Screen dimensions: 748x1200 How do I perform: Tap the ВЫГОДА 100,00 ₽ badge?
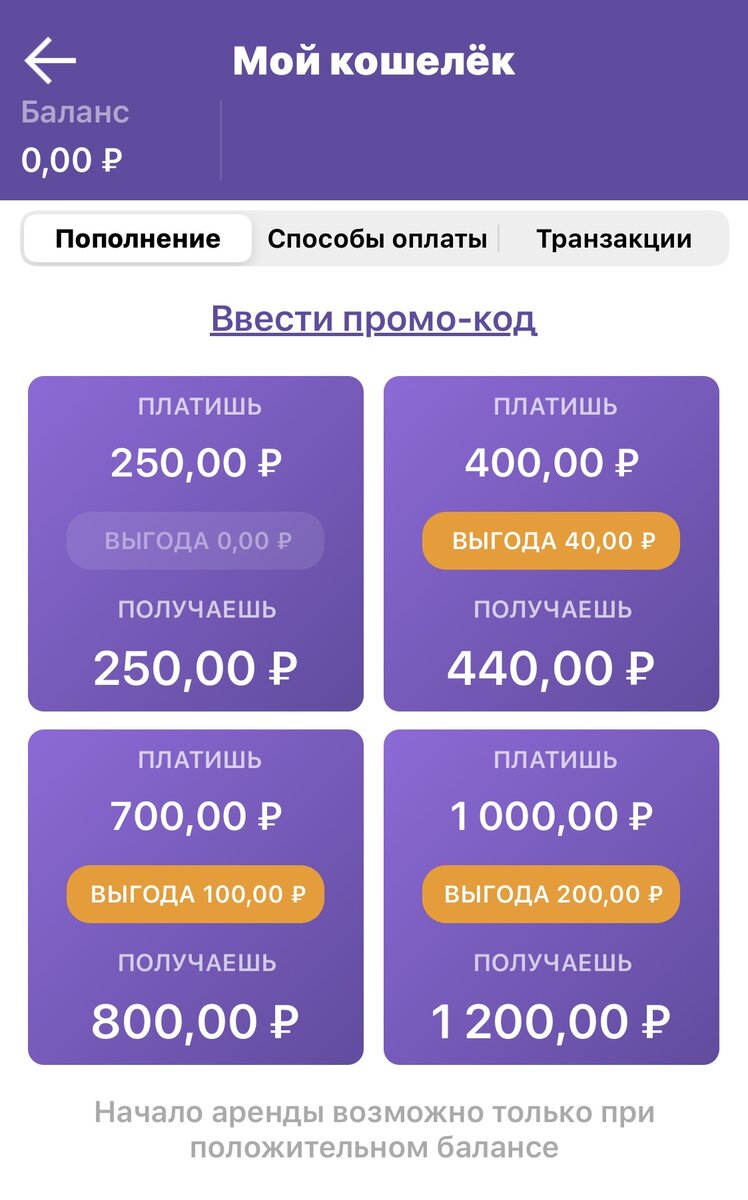click(196, 894)
